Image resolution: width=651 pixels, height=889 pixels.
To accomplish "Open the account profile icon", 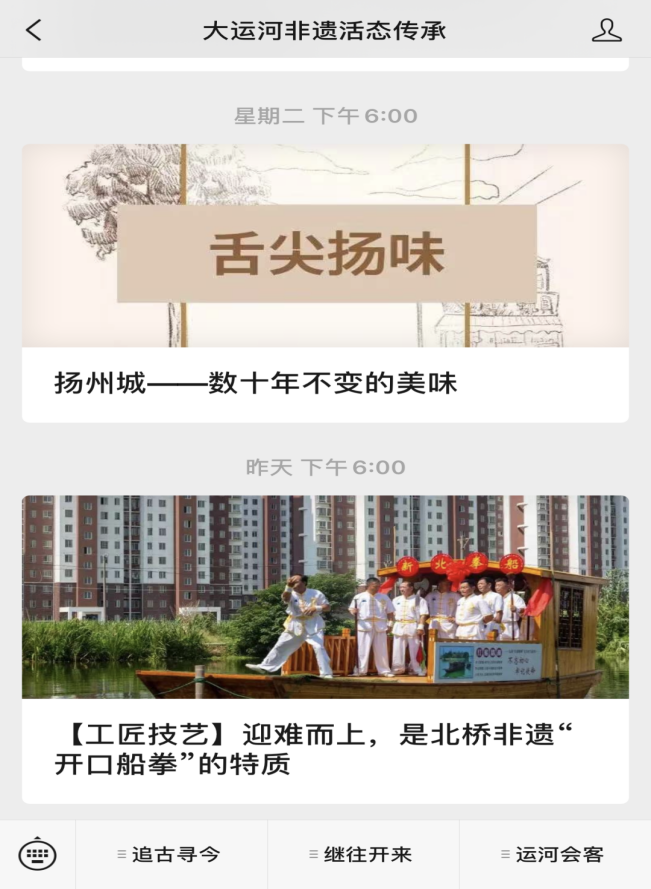I will click(x=606, y=30).
